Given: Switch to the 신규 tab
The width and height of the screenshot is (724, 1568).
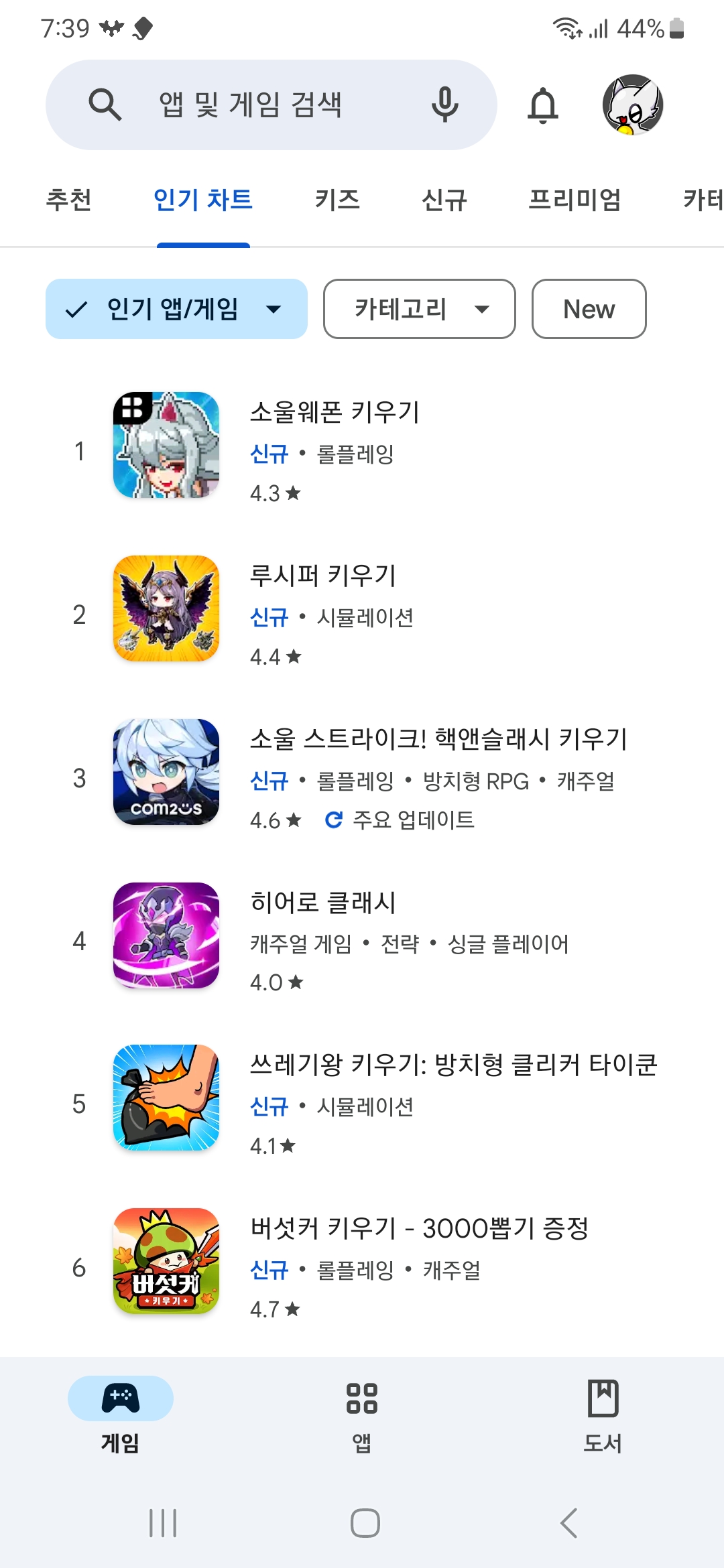Looking at the screenshot, I should (x=444, y=200).
